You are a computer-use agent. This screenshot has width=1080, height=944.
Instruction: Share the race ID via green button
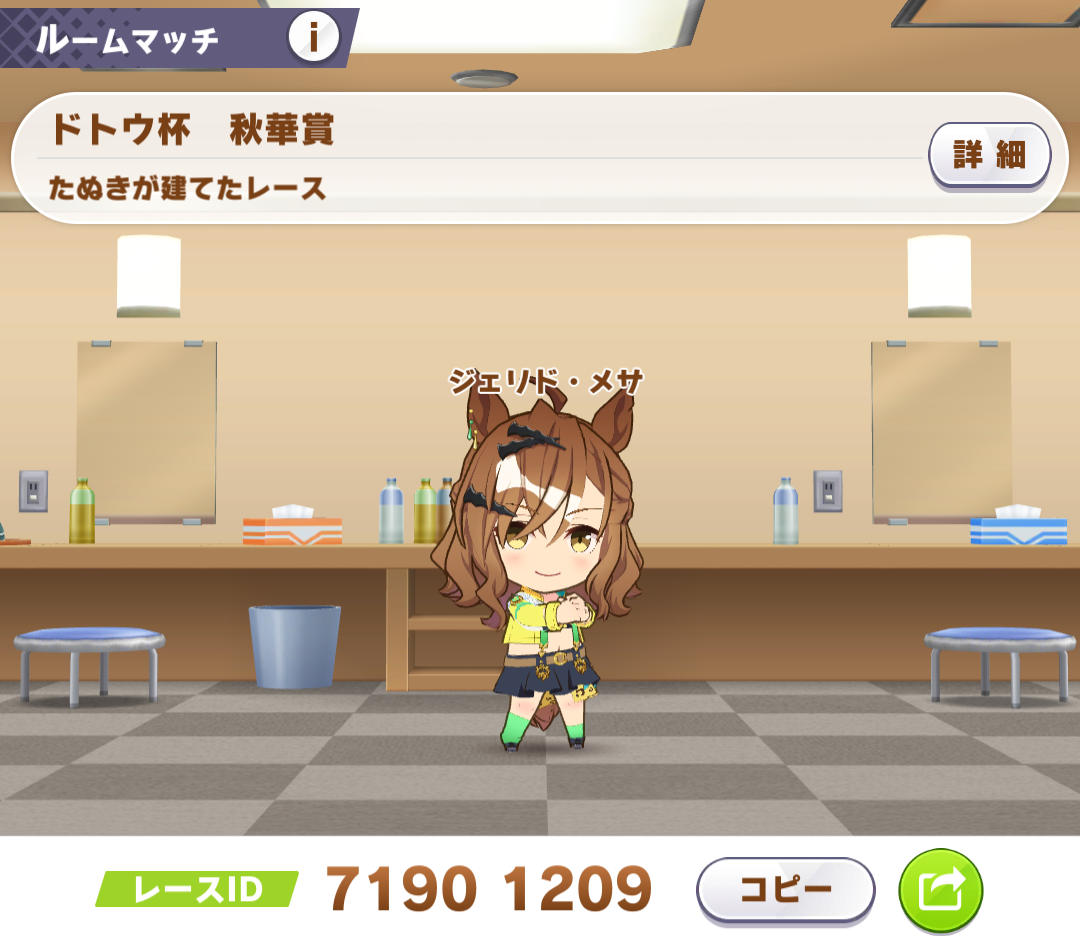click(940, 889)
